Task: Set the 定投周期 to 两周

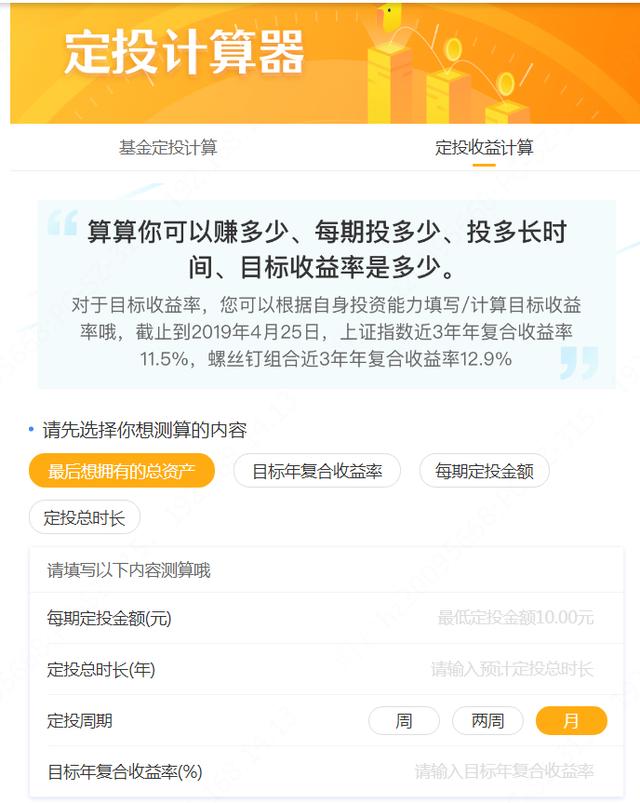Action: pos(488,721)
